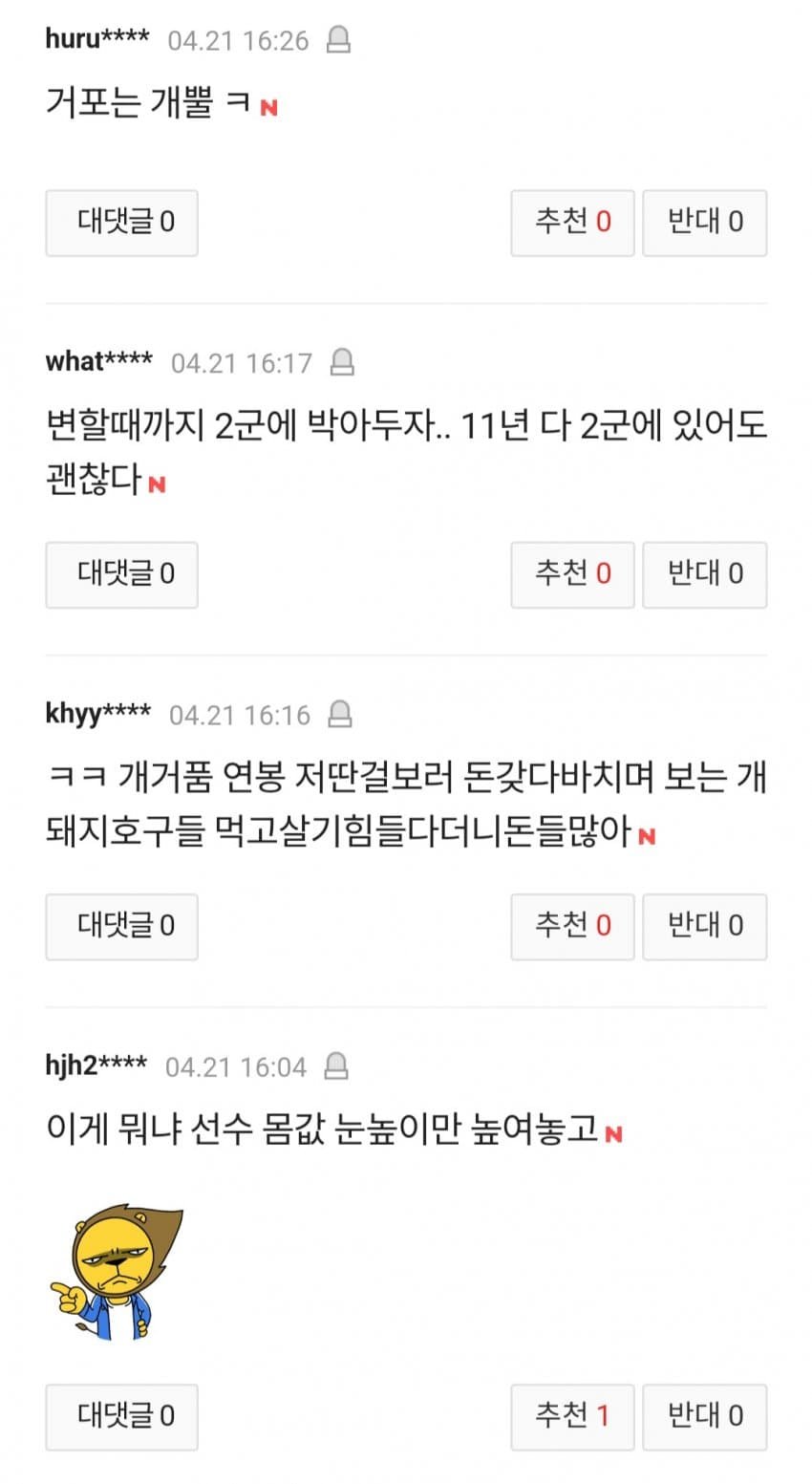The height and width of the screenshot is (1484, 812).
Task: Report hjh2****'s comment via siren icon
Action: click(x=336, y=1065)
